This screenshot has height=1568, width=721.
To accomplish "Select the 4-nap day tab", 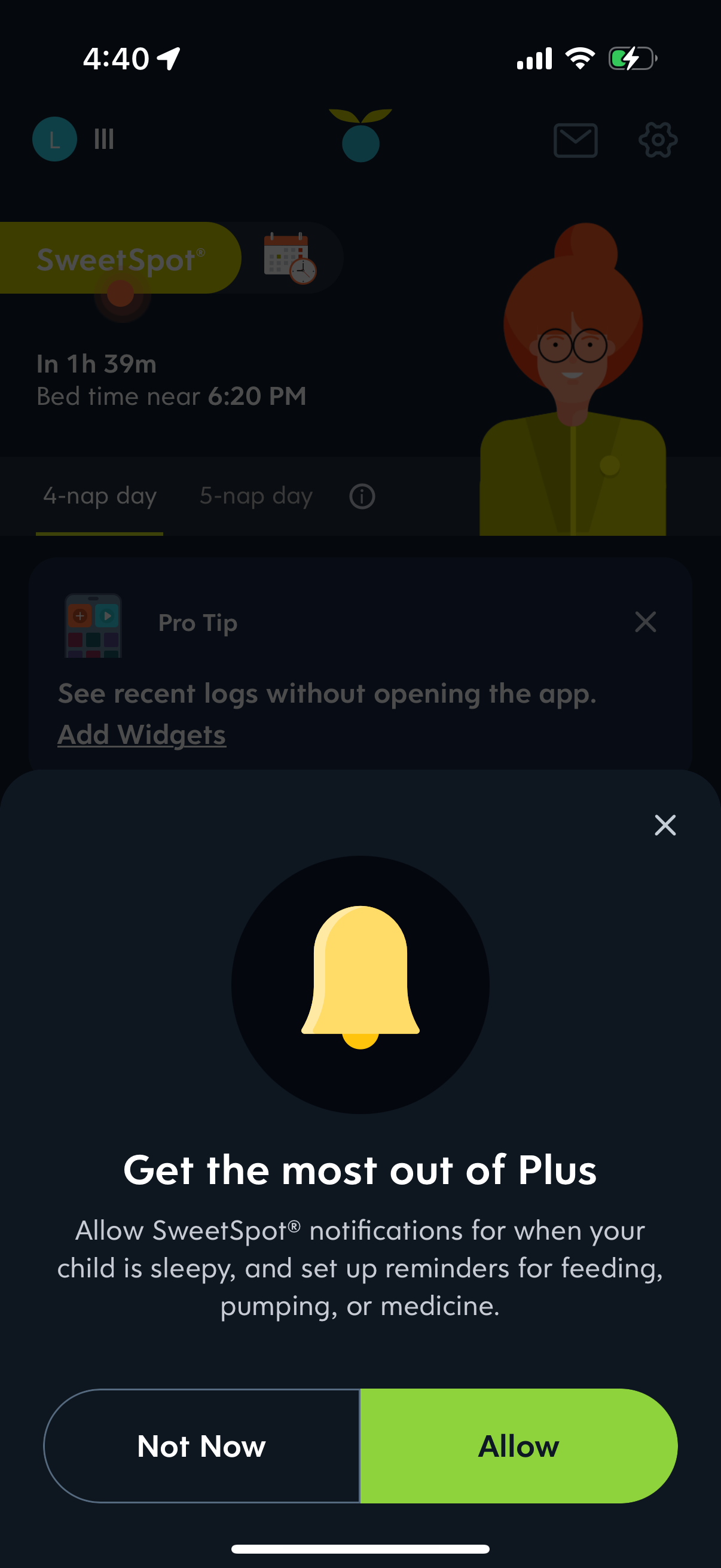I will click(x=100, y=496).
